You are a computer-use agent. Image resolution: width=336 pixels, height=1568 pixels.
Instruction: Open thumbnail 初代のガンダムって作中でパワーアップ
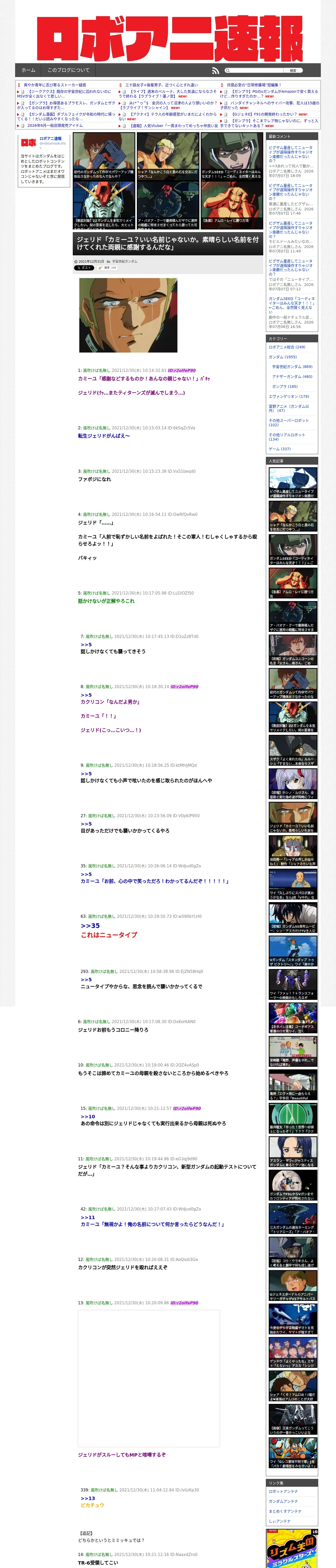pyautogui.click(x=104, y=157)
